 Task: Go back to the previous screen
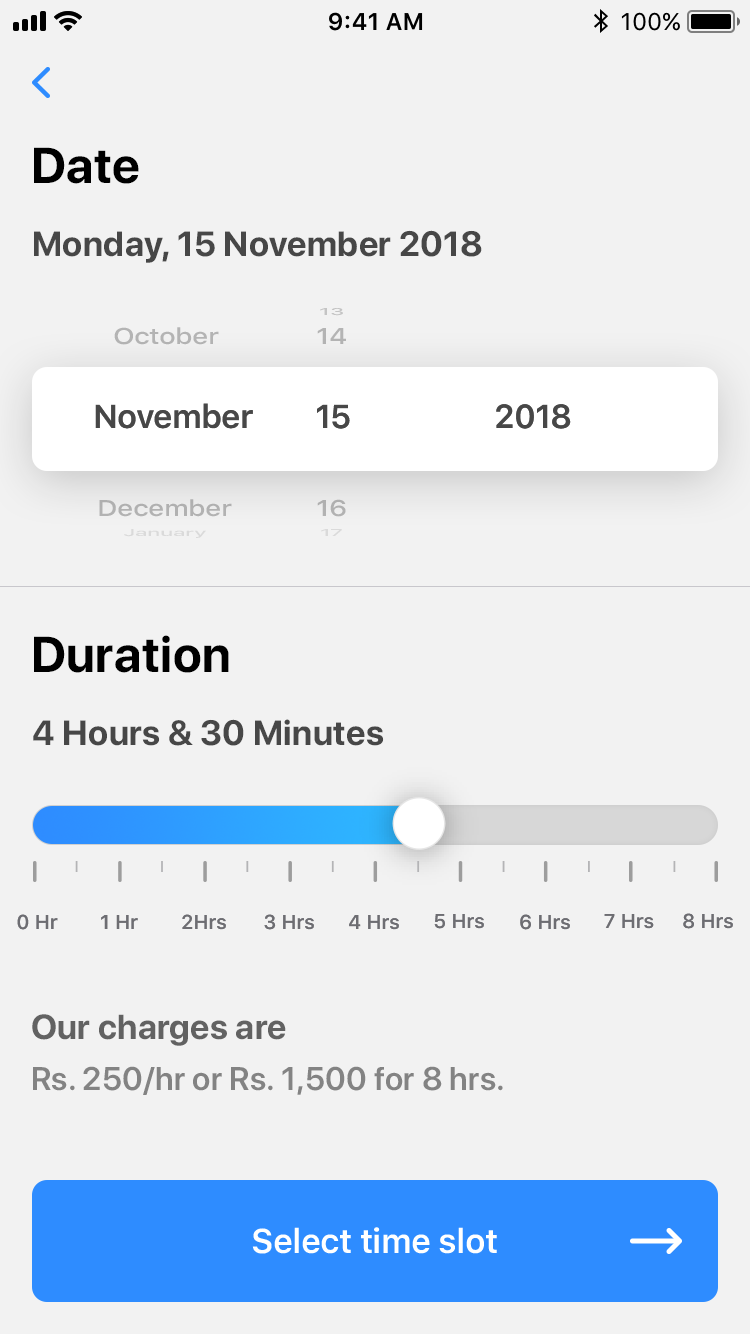pyautogui.click(x=42, y=82)
